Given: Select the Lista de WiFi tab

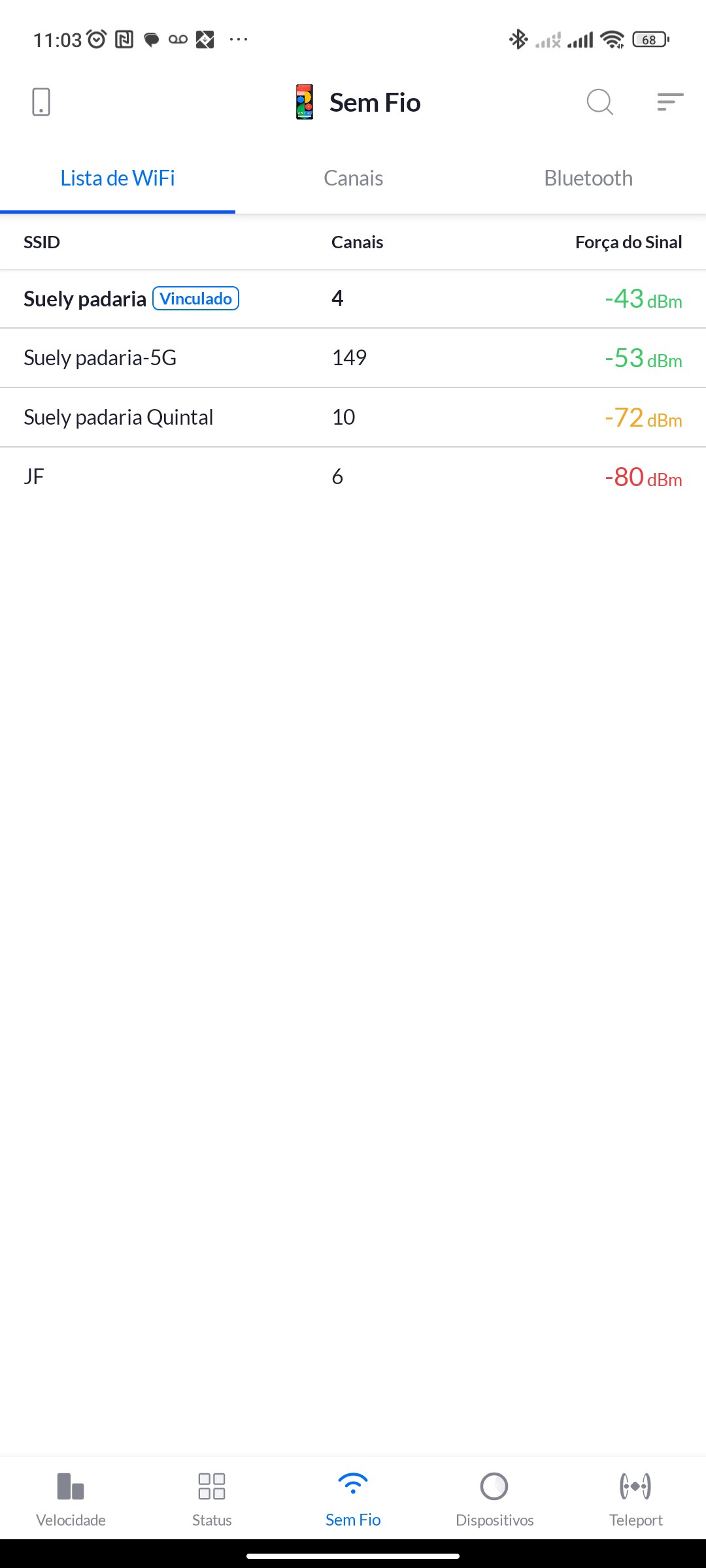Looking at the screenshot, I should (x=118, y=178).
